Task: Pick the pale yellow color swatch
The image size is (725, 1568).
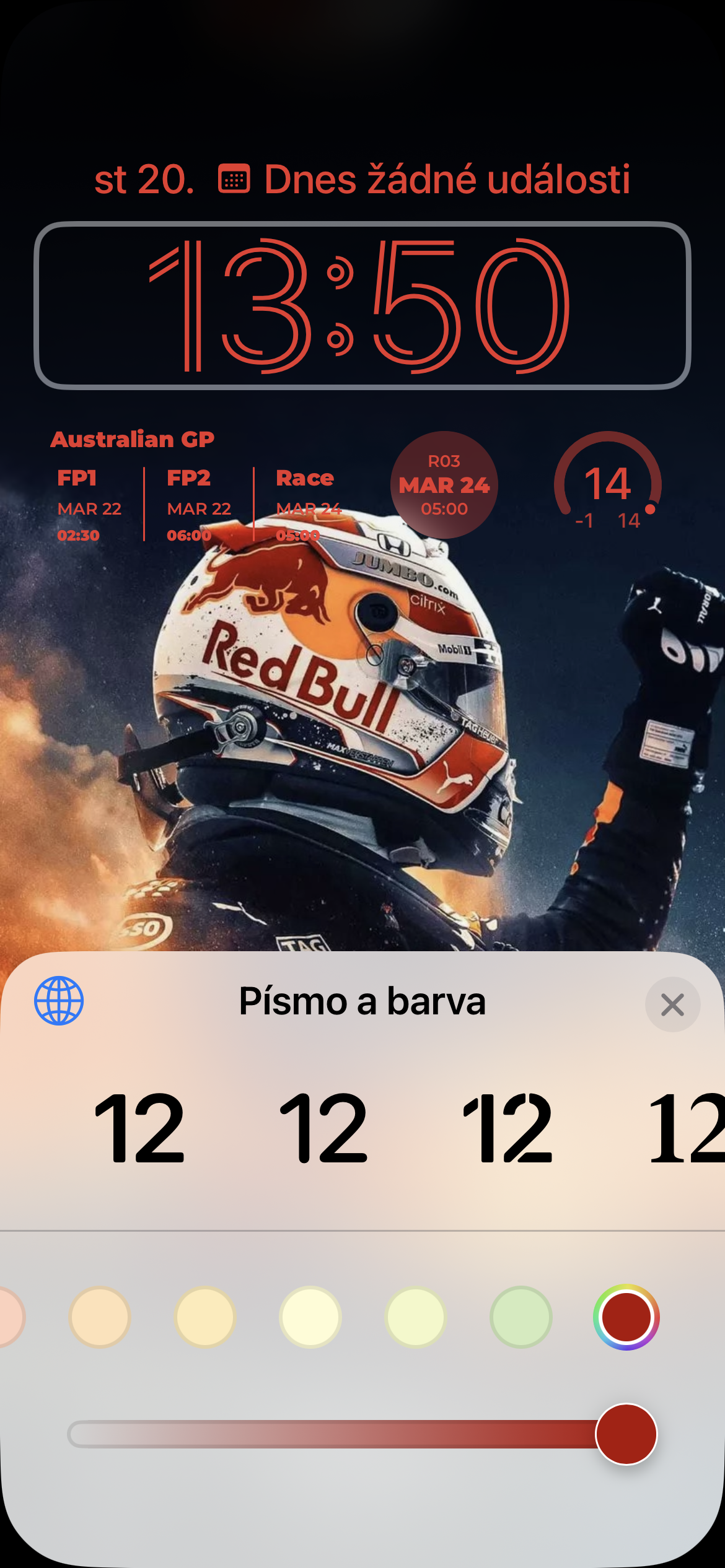Action: point(310,1317)
